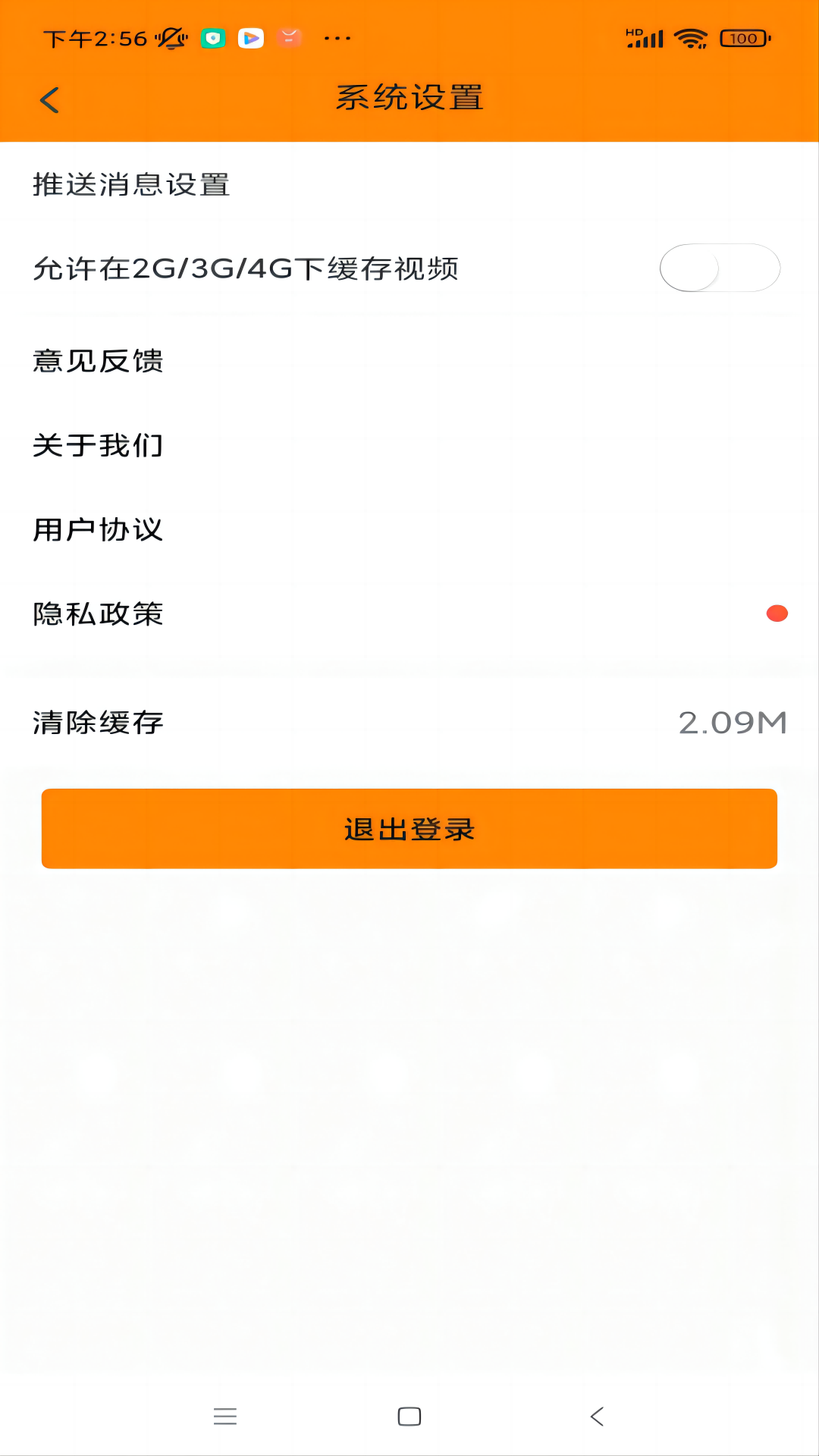
Task: Enable caching videos over 2G/3G/4G
Action: (719, 268)
